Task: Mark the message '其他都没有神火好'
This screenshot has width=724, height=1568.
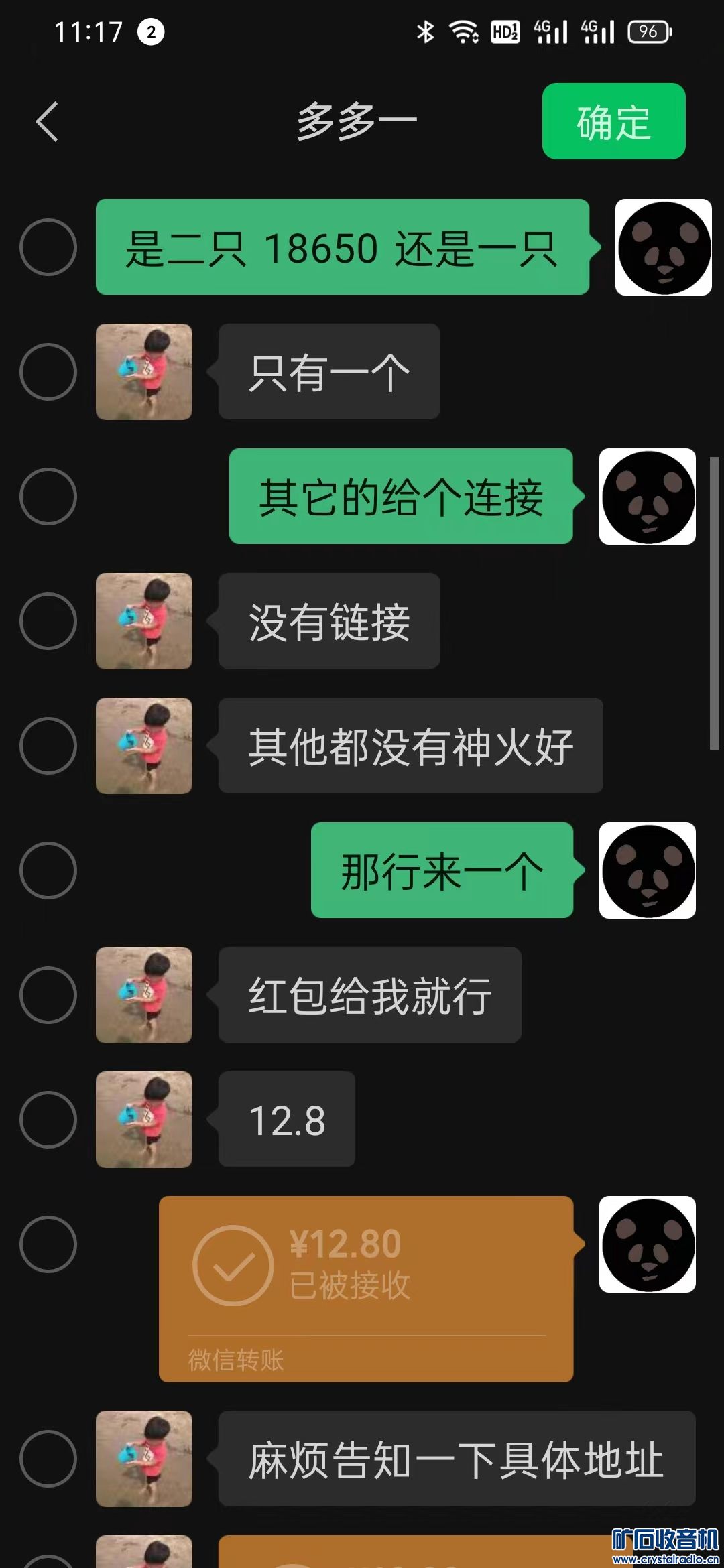Action: (x=48, y=746)
